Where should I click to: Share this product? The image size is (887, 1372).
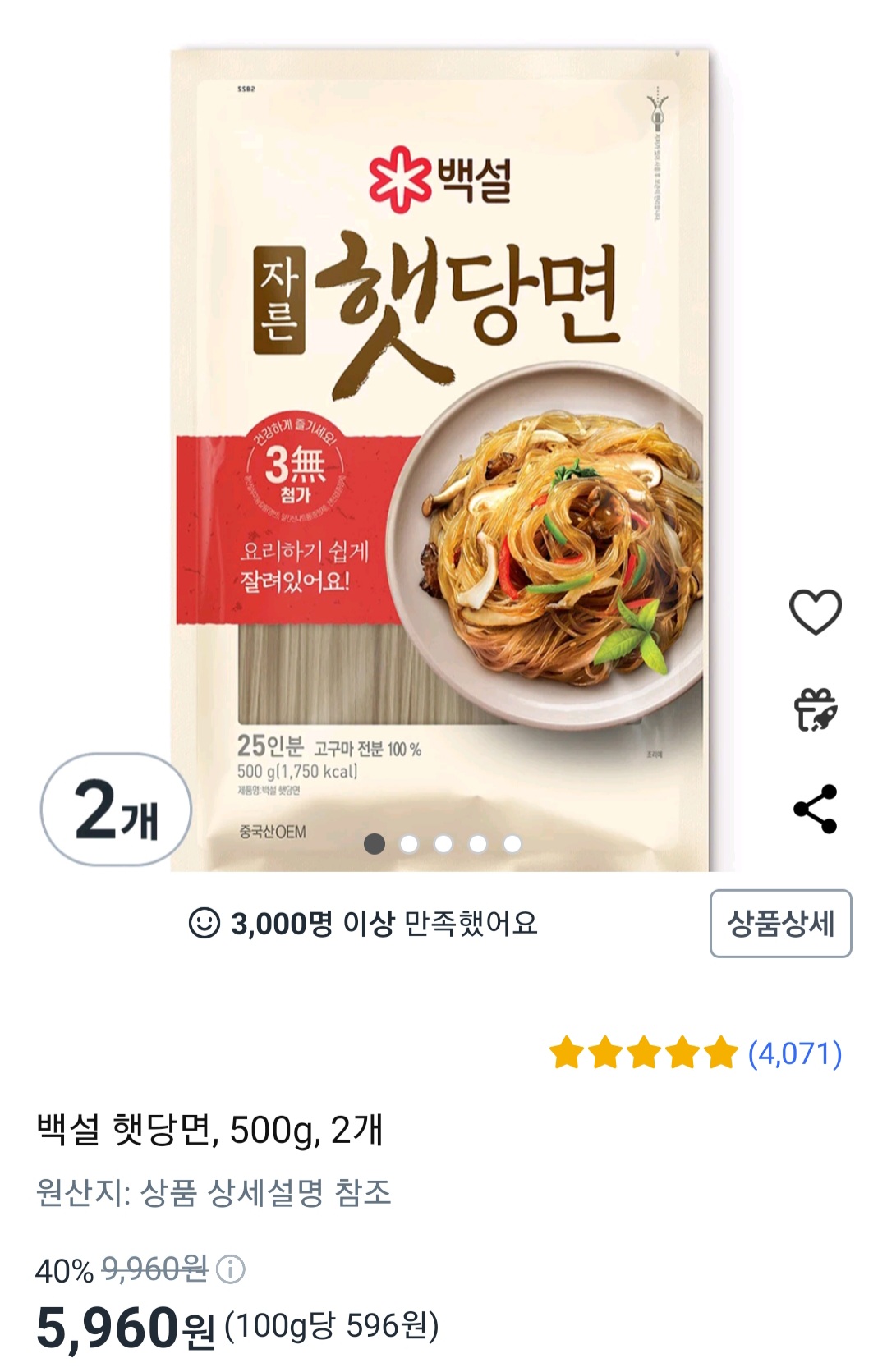pyautogui.click(x=815, y=809)
